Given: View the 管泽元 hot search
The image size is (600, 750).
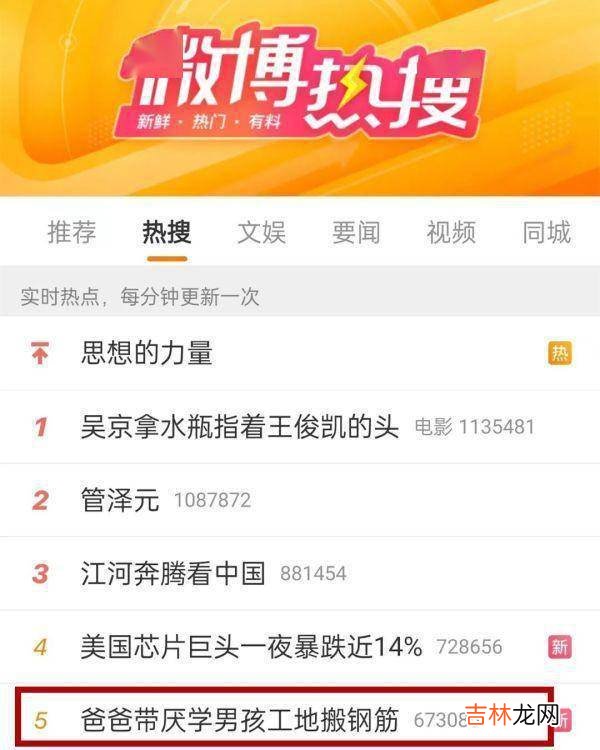Looking at the screenshot, I should point(120,500).
